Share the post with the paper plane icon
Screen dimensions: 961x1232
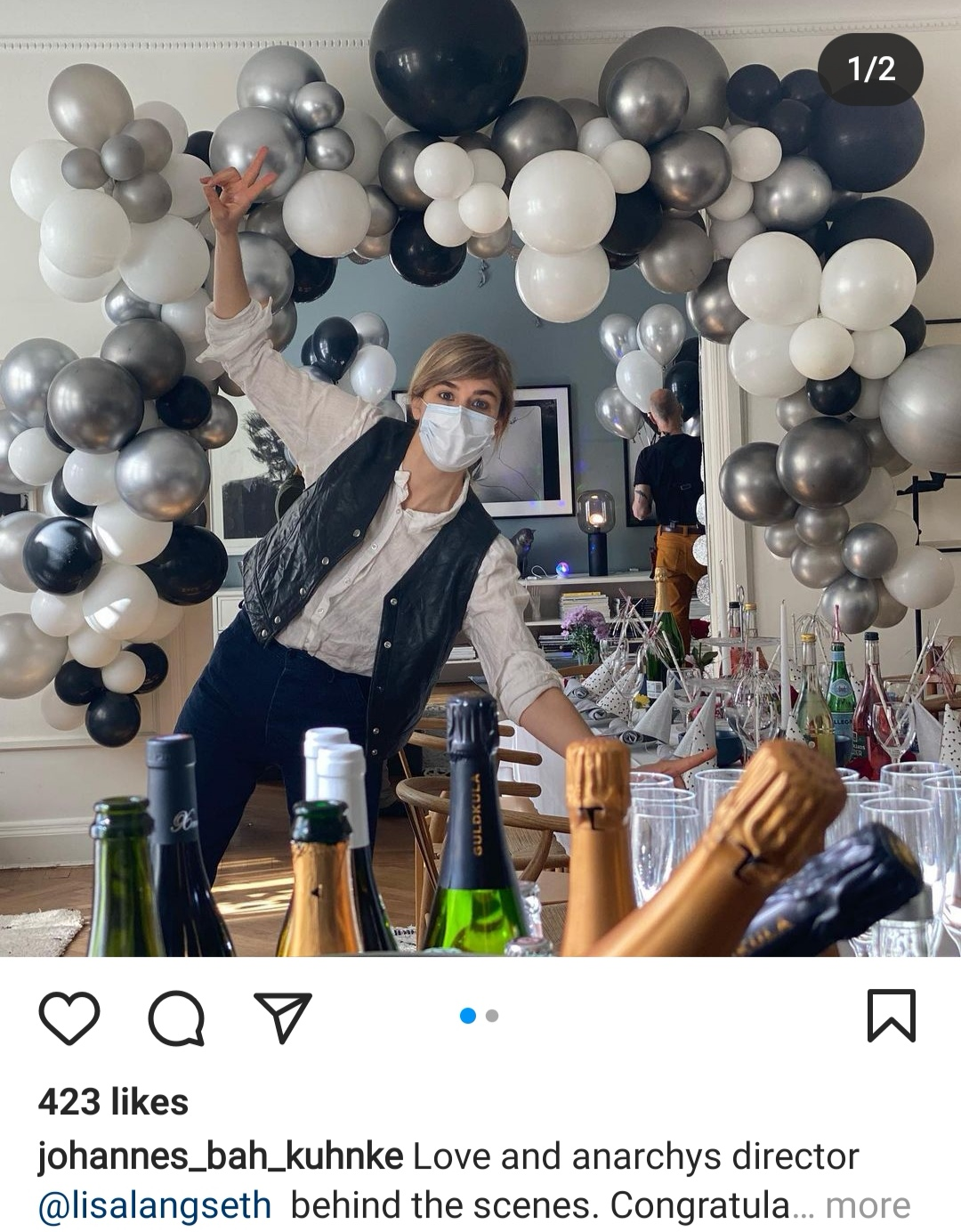pyautogui.click(x=283, y=1017)
